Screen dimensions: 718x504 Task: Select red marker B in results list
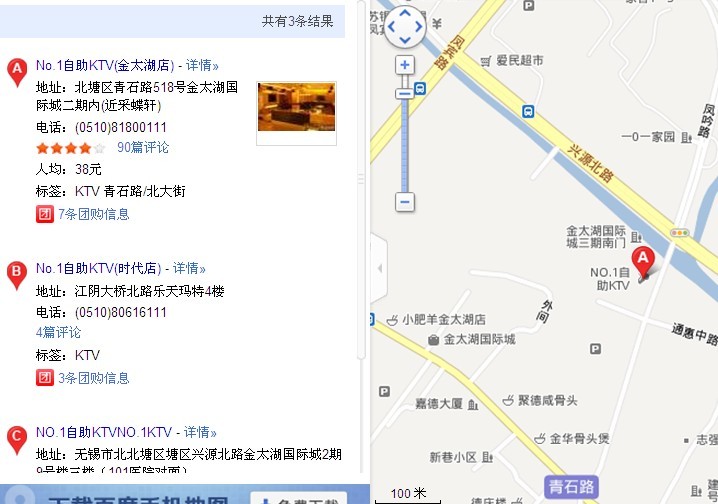tap(16, 273)
